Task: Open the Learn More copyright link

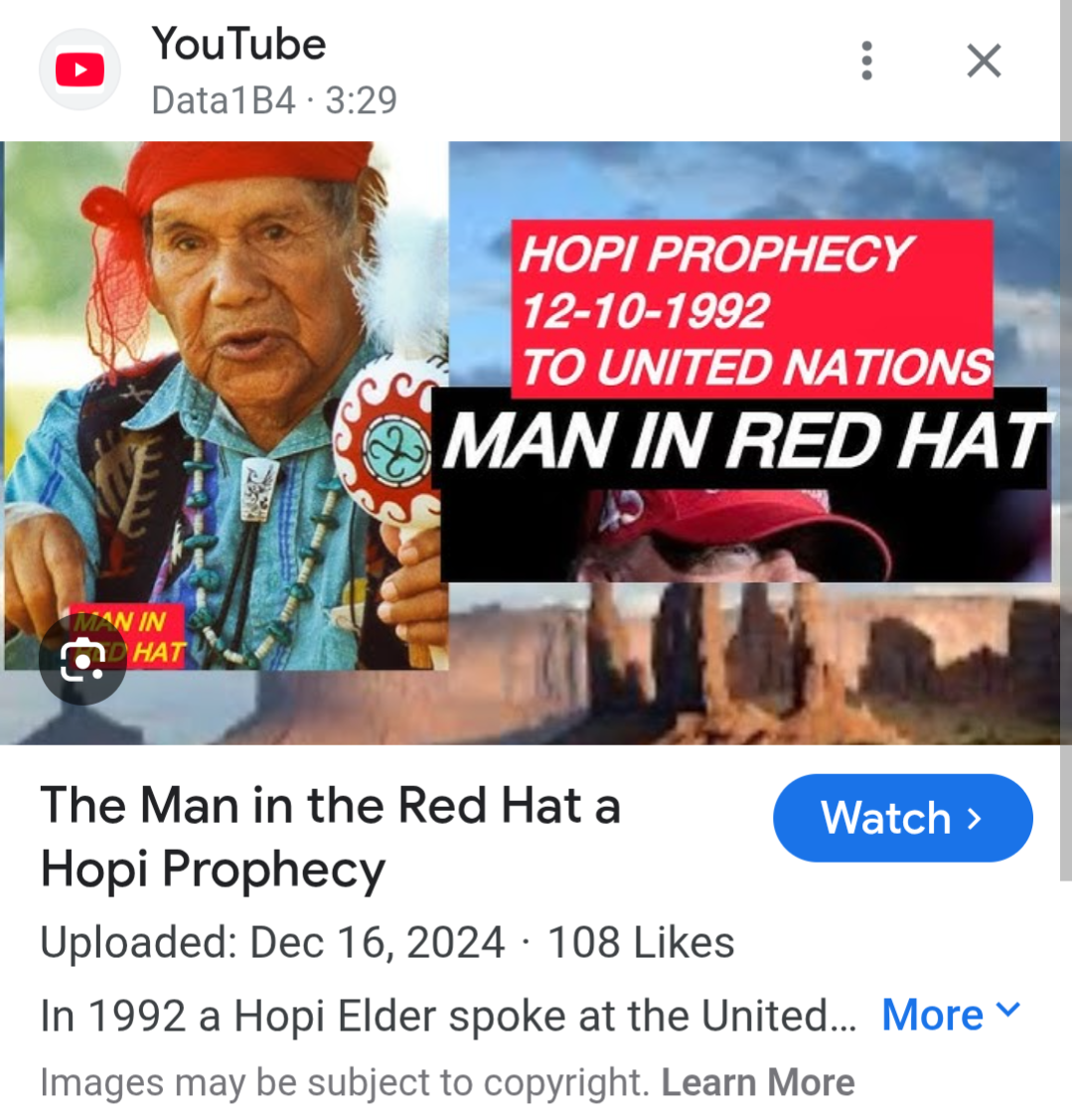Action: 757,1082
